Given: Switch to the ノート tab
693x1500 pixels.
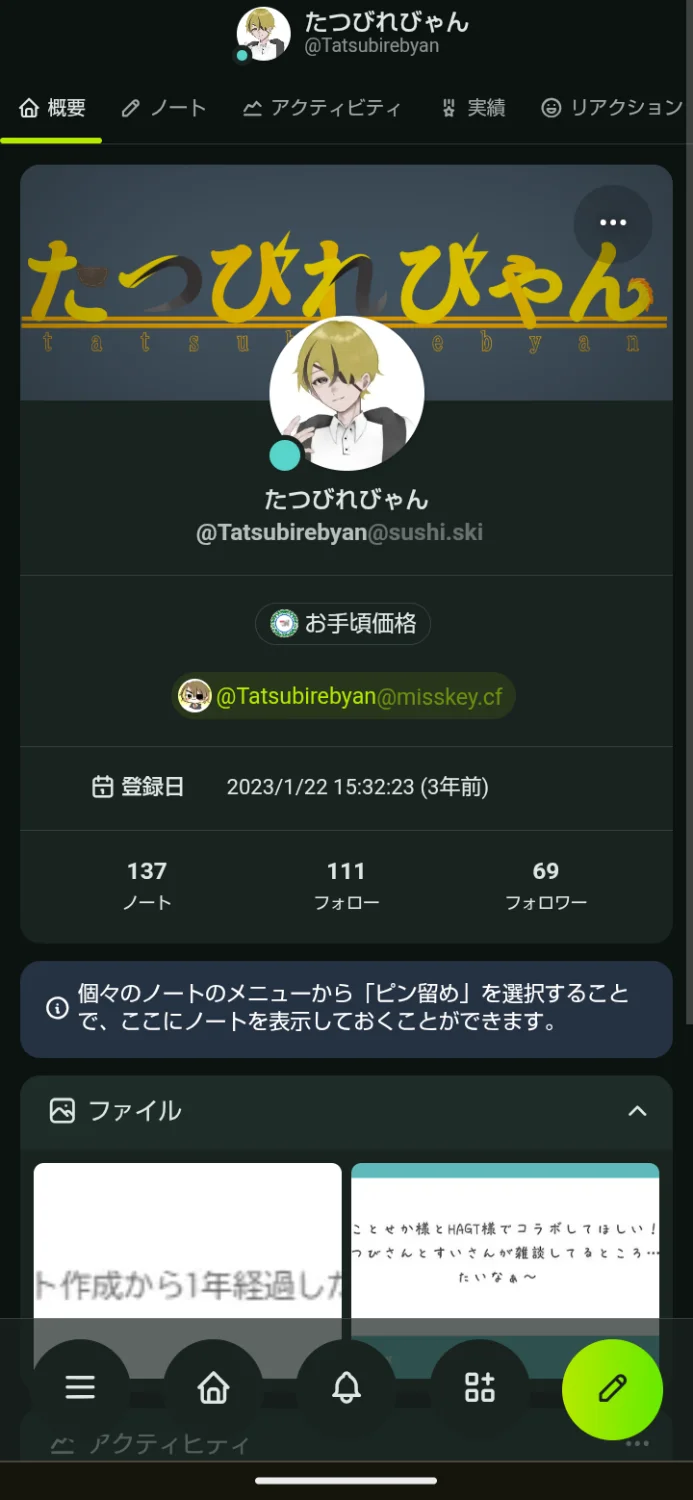Looking at the screenshot, I should click(163, 108).
